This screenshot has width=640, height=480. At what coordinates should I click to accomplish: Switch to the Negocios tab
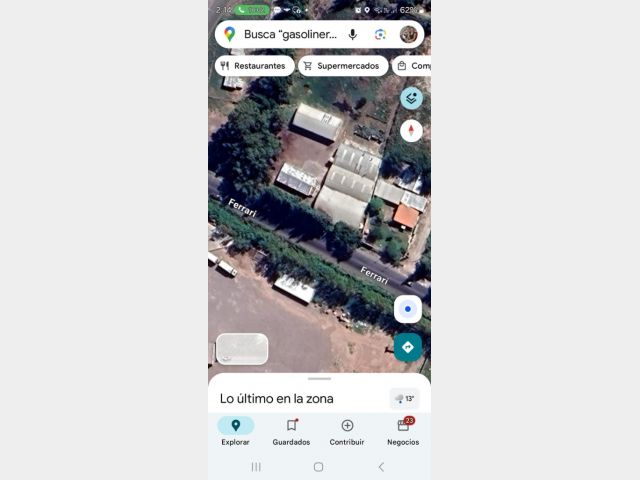[x=403, y=431]
